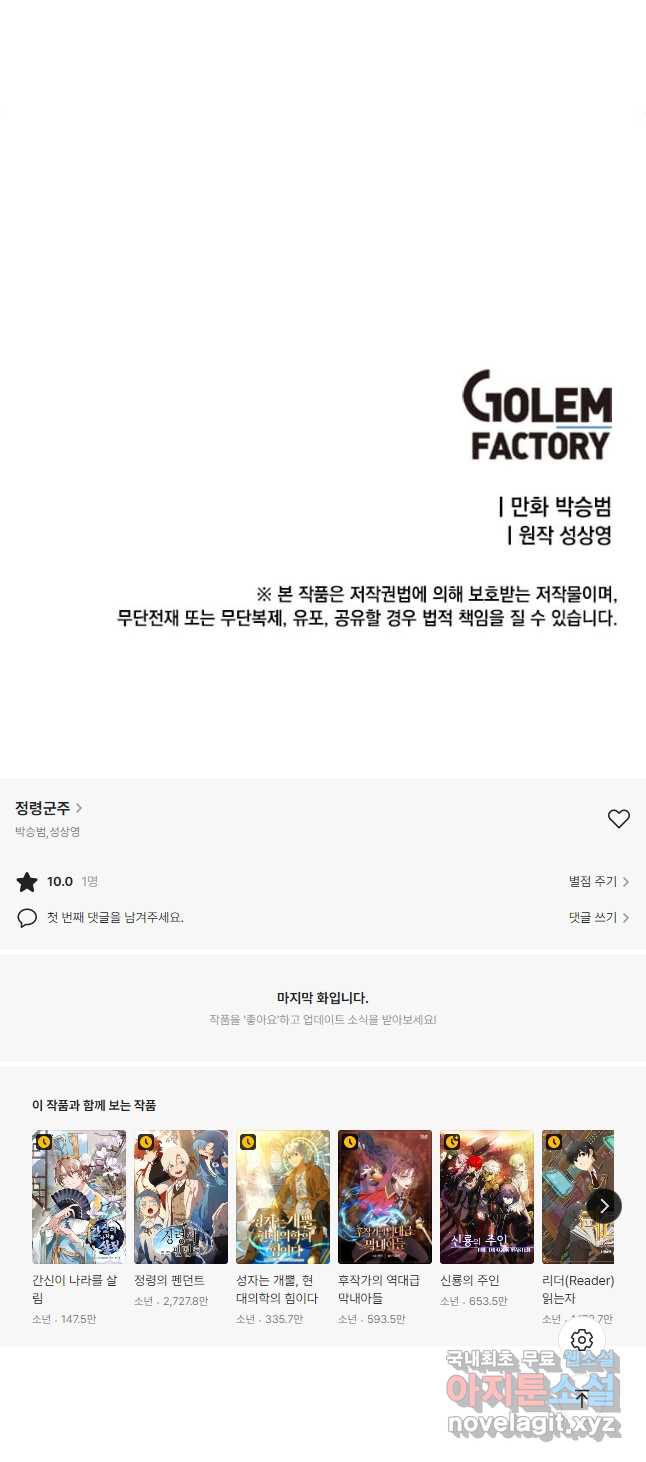Open 성자는 개뿔, 현대의학의 힘이다 card
Screen dimensions: 646x1462
tap(283, 1197)
